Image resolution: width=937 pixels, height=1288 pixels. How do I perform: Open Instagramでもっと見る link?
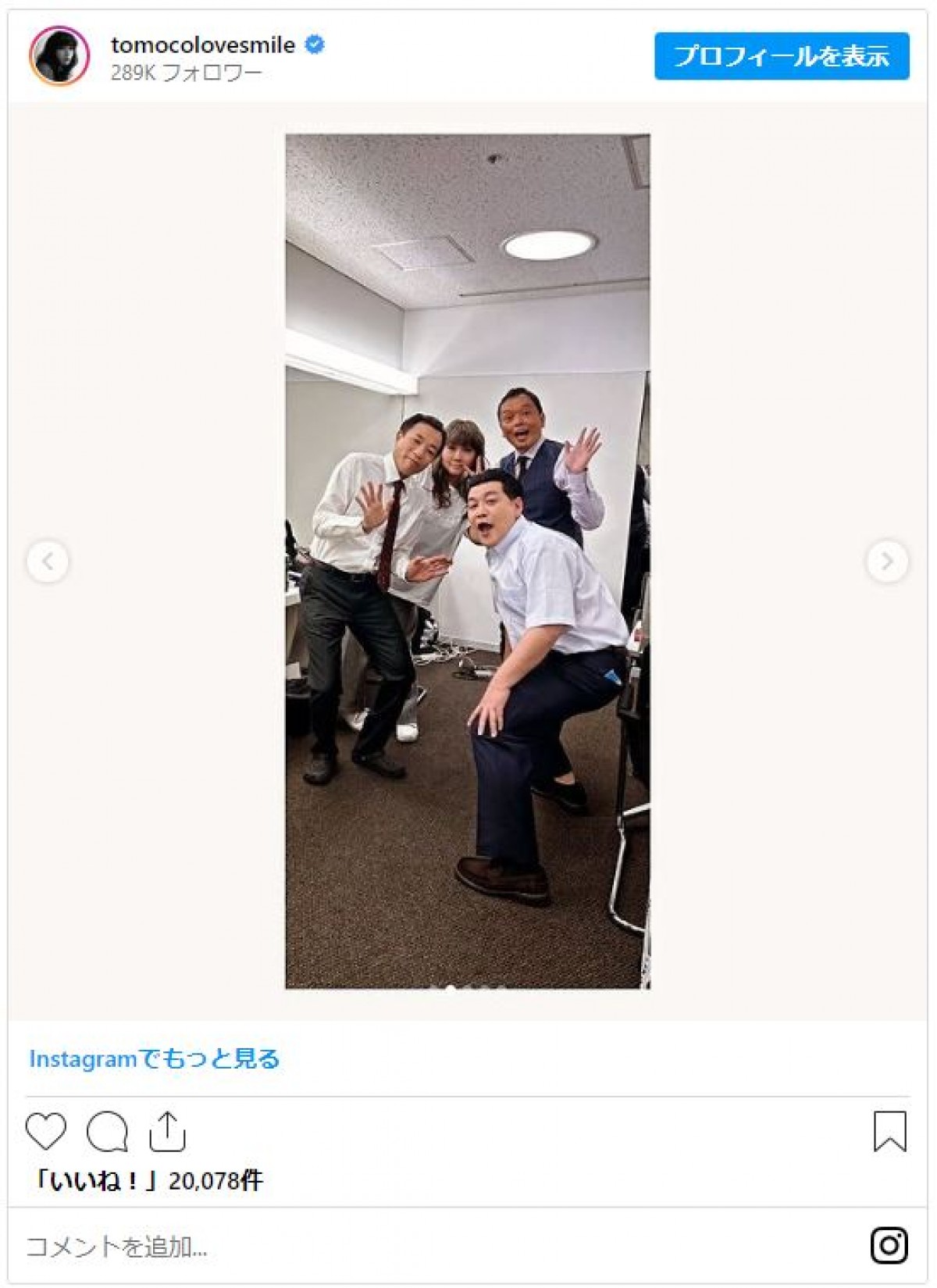155,1058
